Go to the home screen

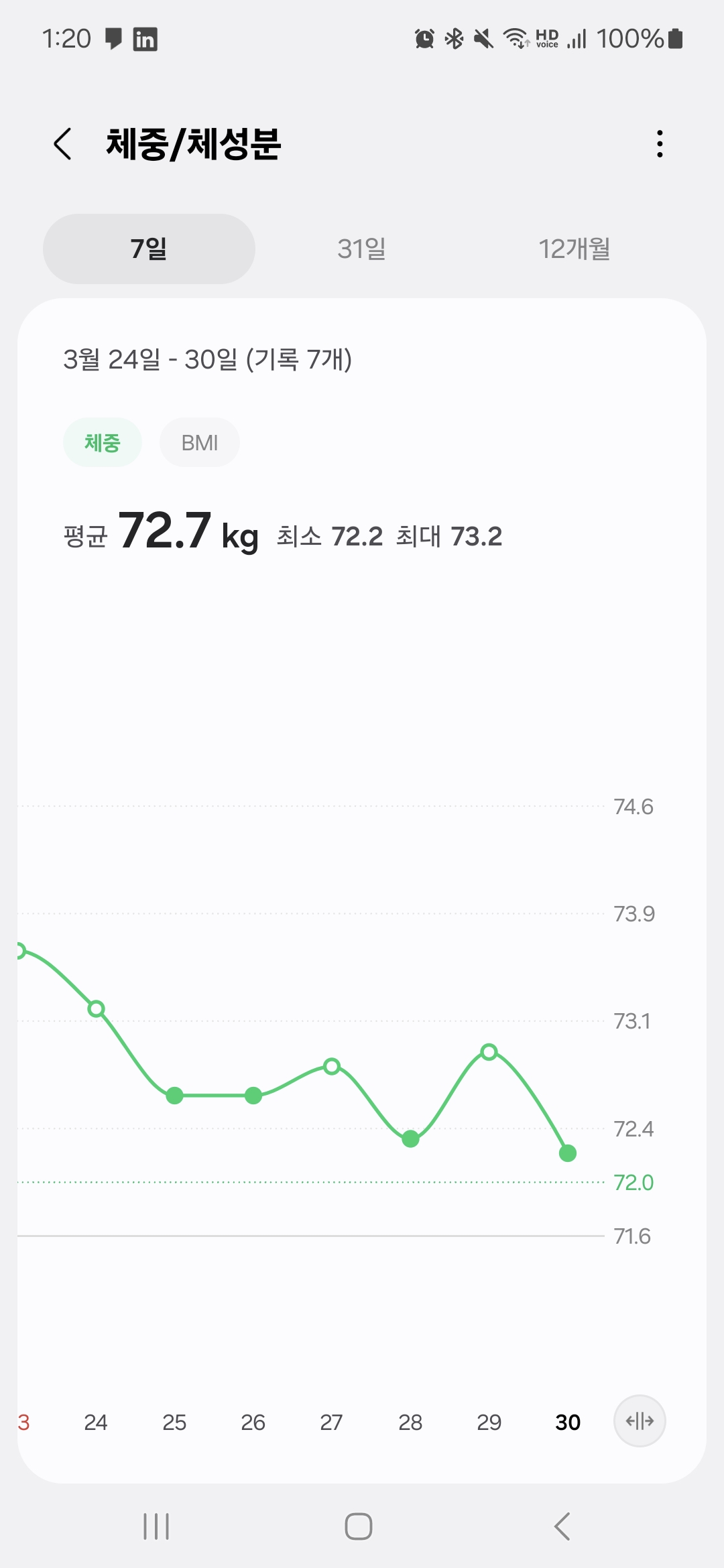tap(359, 1526)
